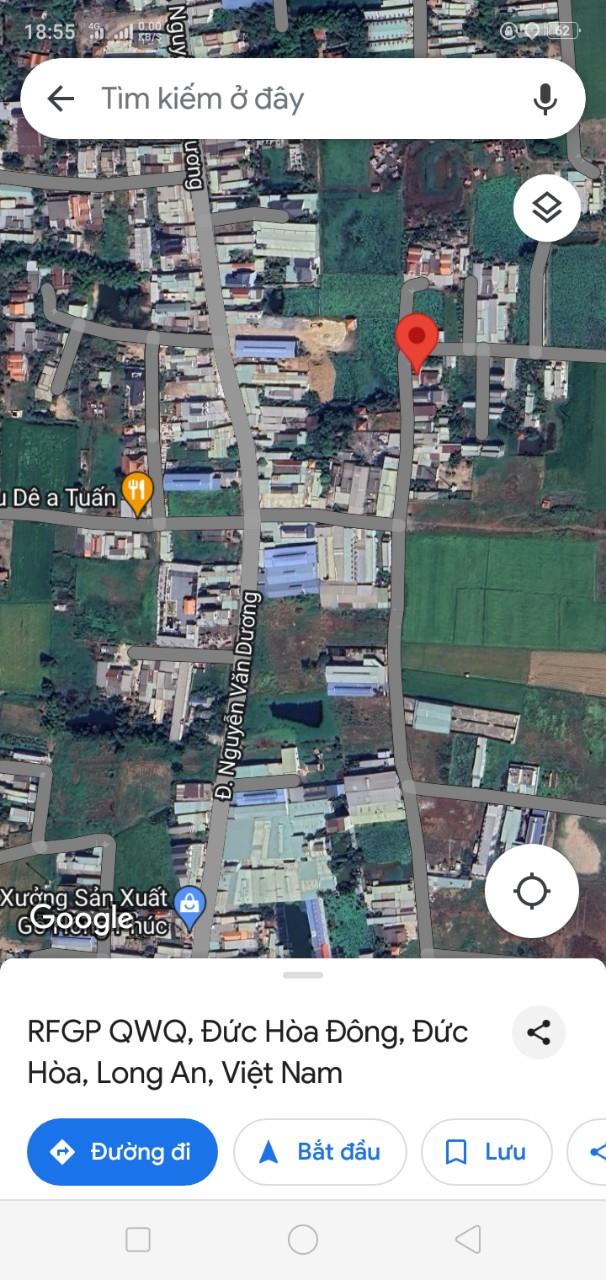Go to the system home screen

point(303,1240)
